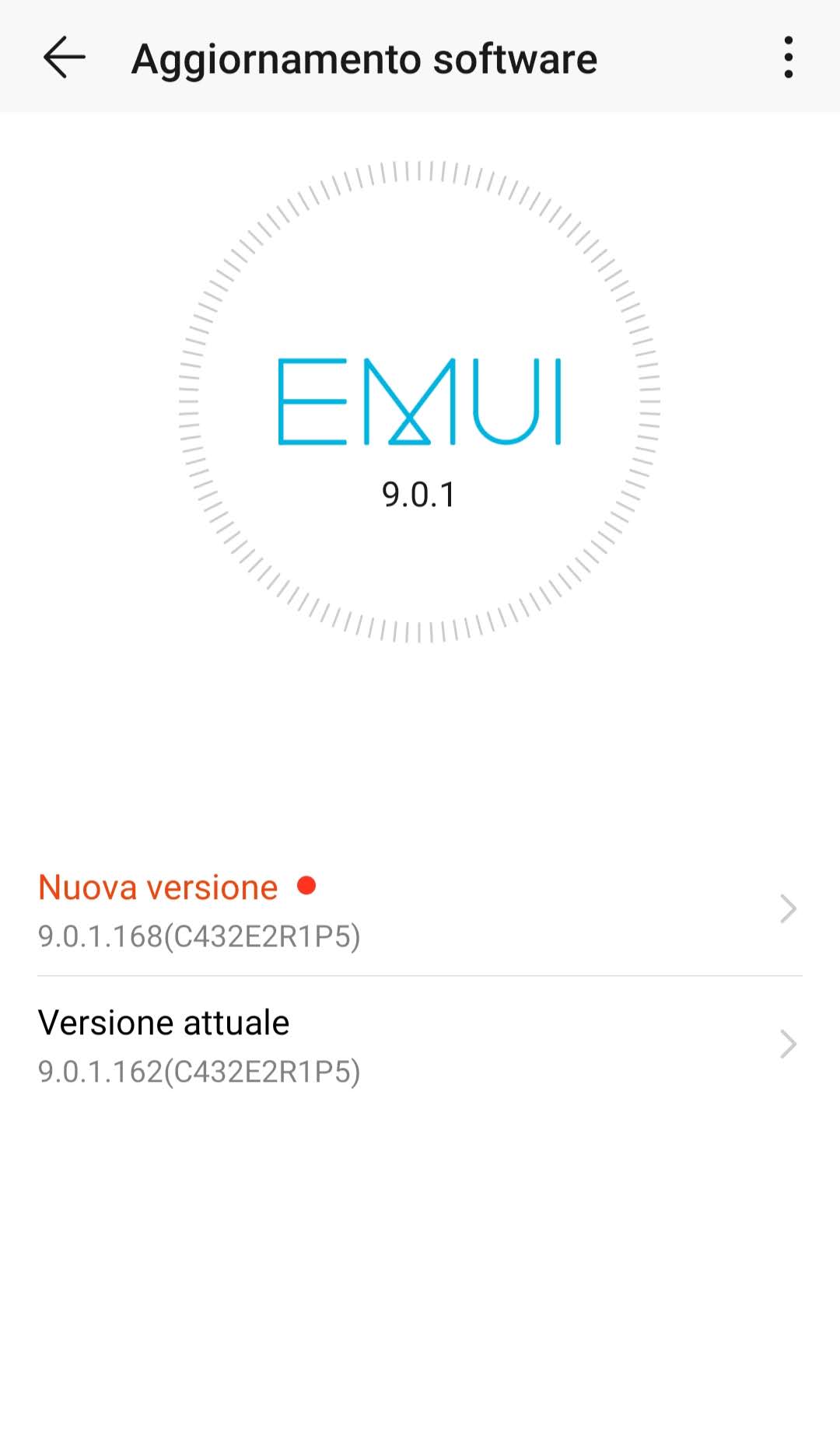Viewport: 840px width, 1438px height.
Task: View Versione attuale 9.0.1.162 details
Action: [x=420, y=1044]
